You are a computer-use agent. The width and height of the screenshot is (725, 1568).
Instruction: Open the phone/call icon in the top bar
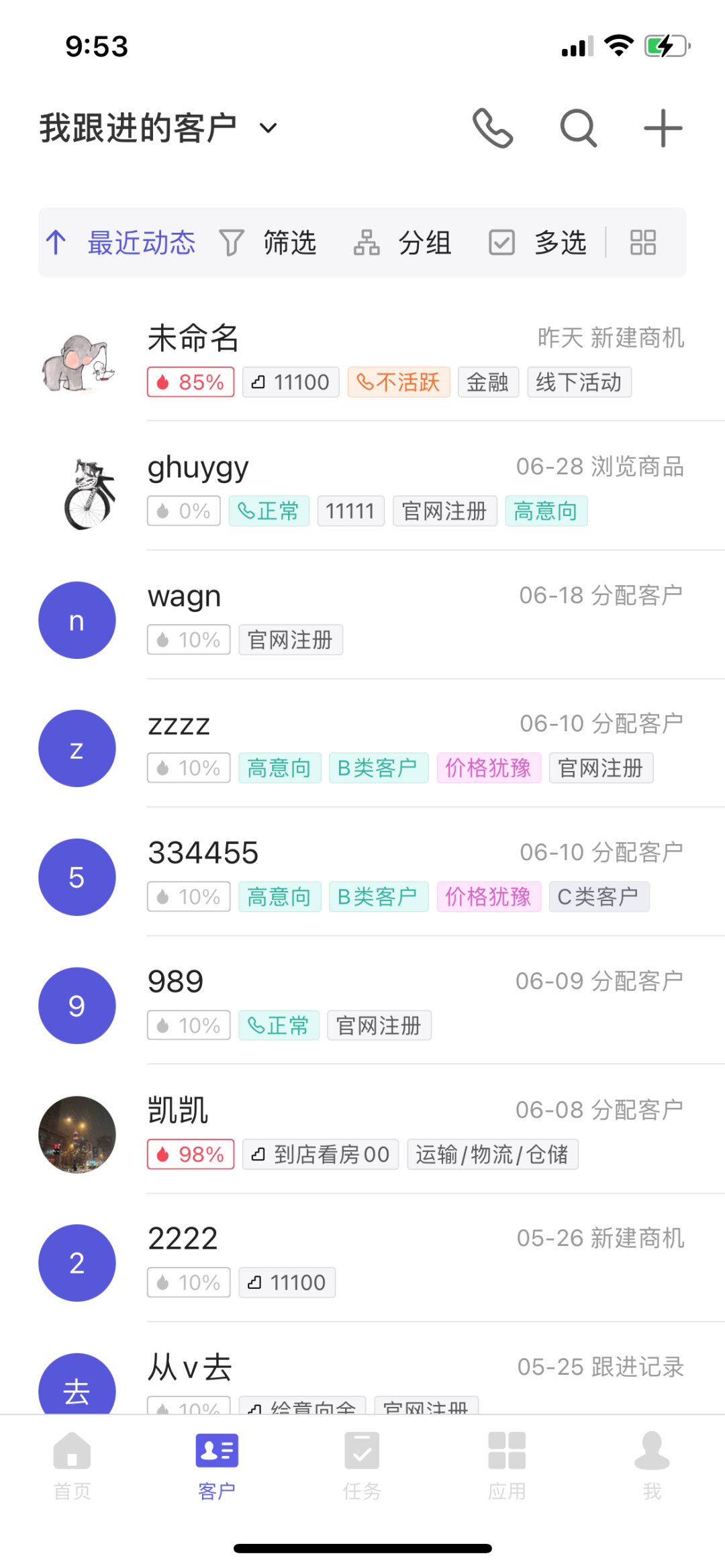[493, 127]
